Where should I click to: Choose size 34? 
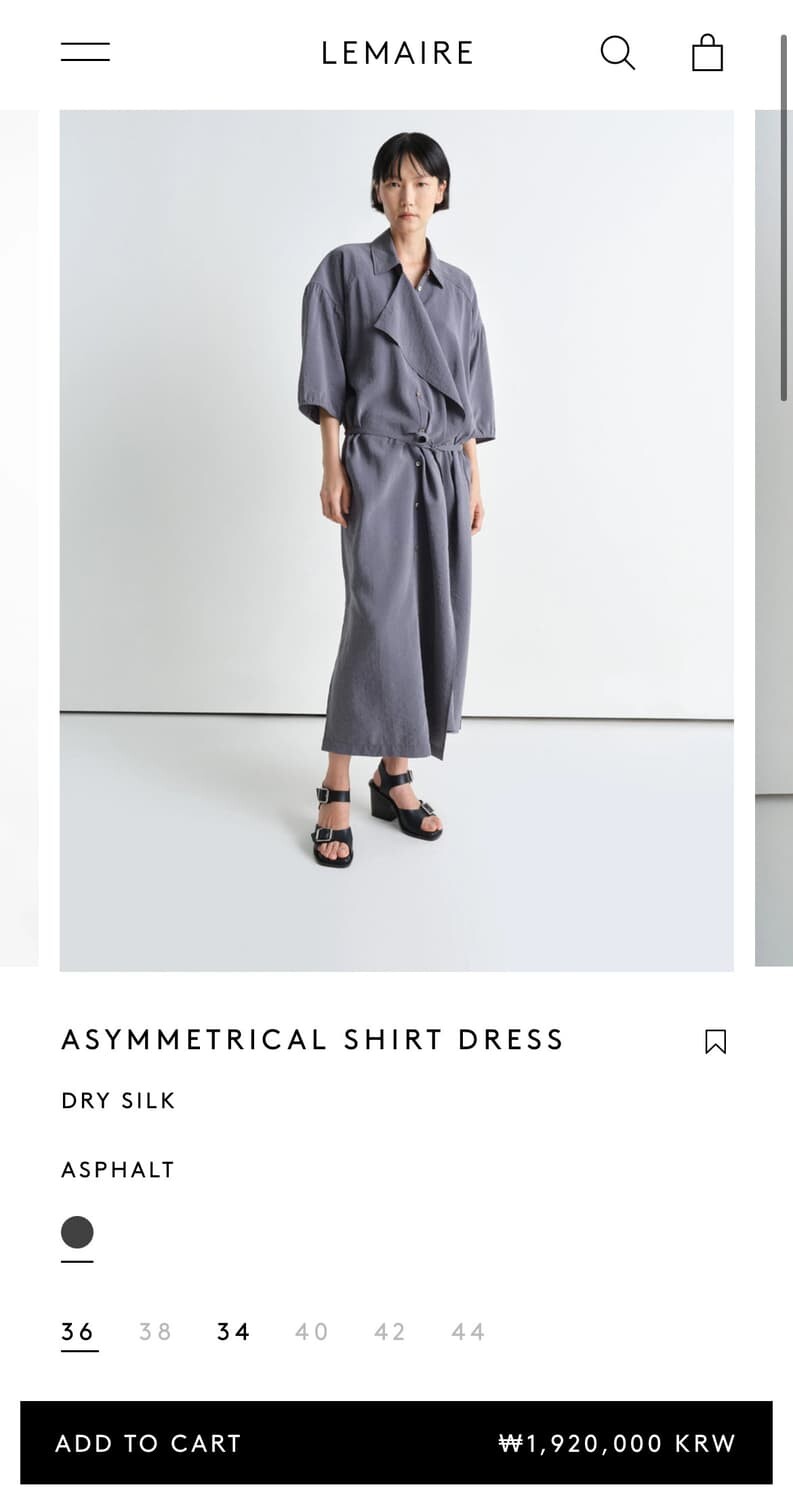[x=234, y=1332]
